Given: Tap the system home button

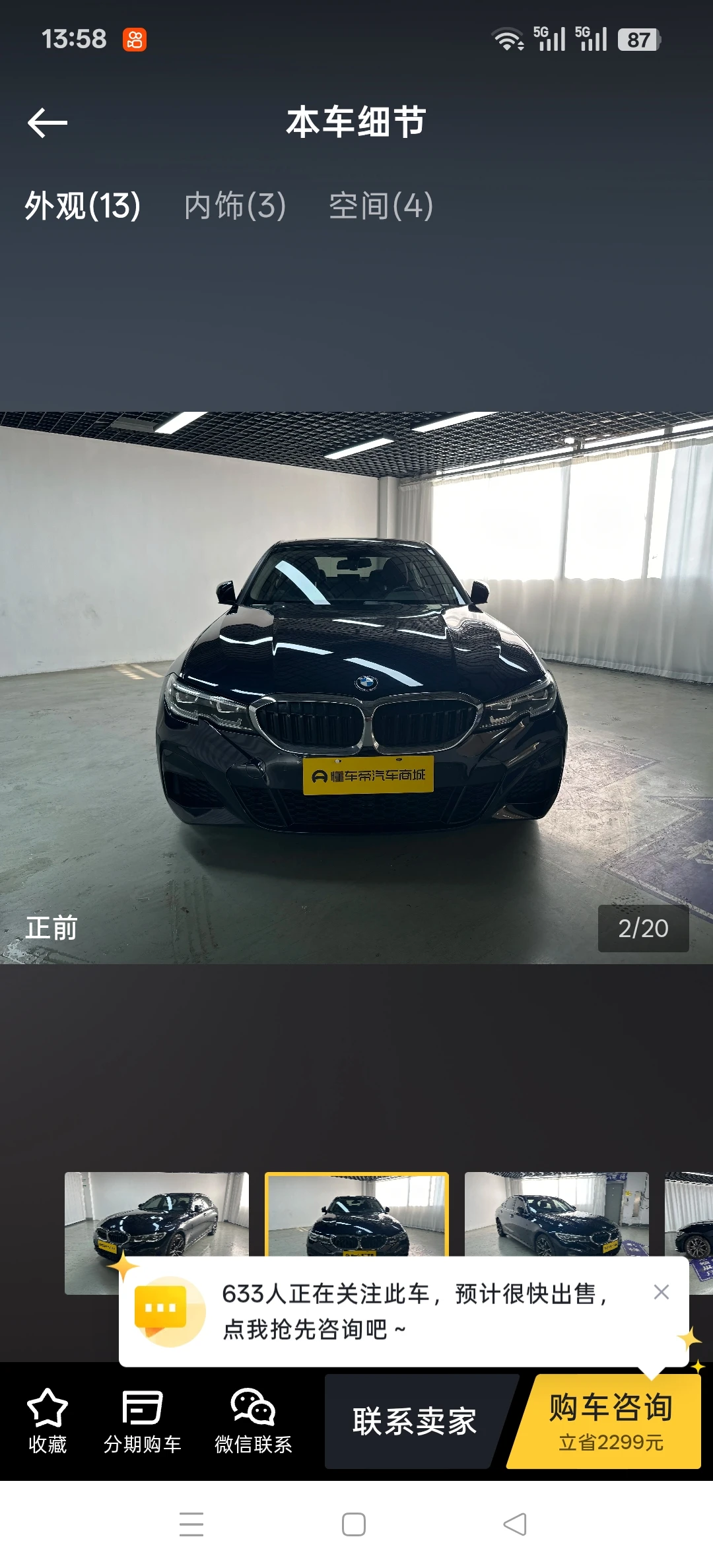Looking at the screenshot, I should (354, 1524).
